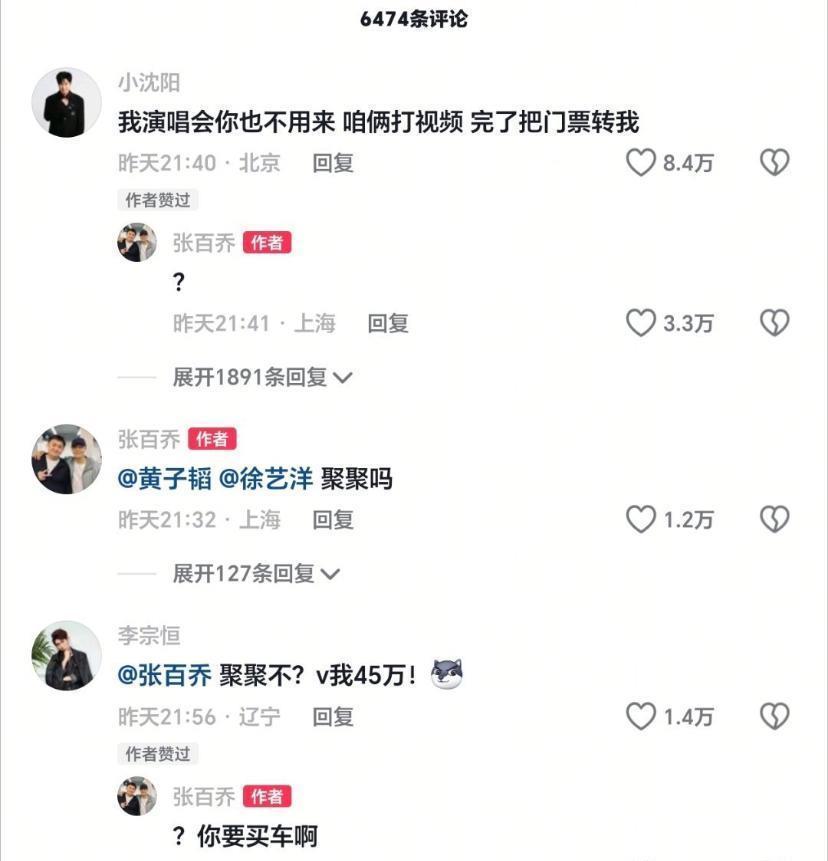Like 张百乔's 聚聚吗 comment

pyautogui.click(x=641, y=519)
